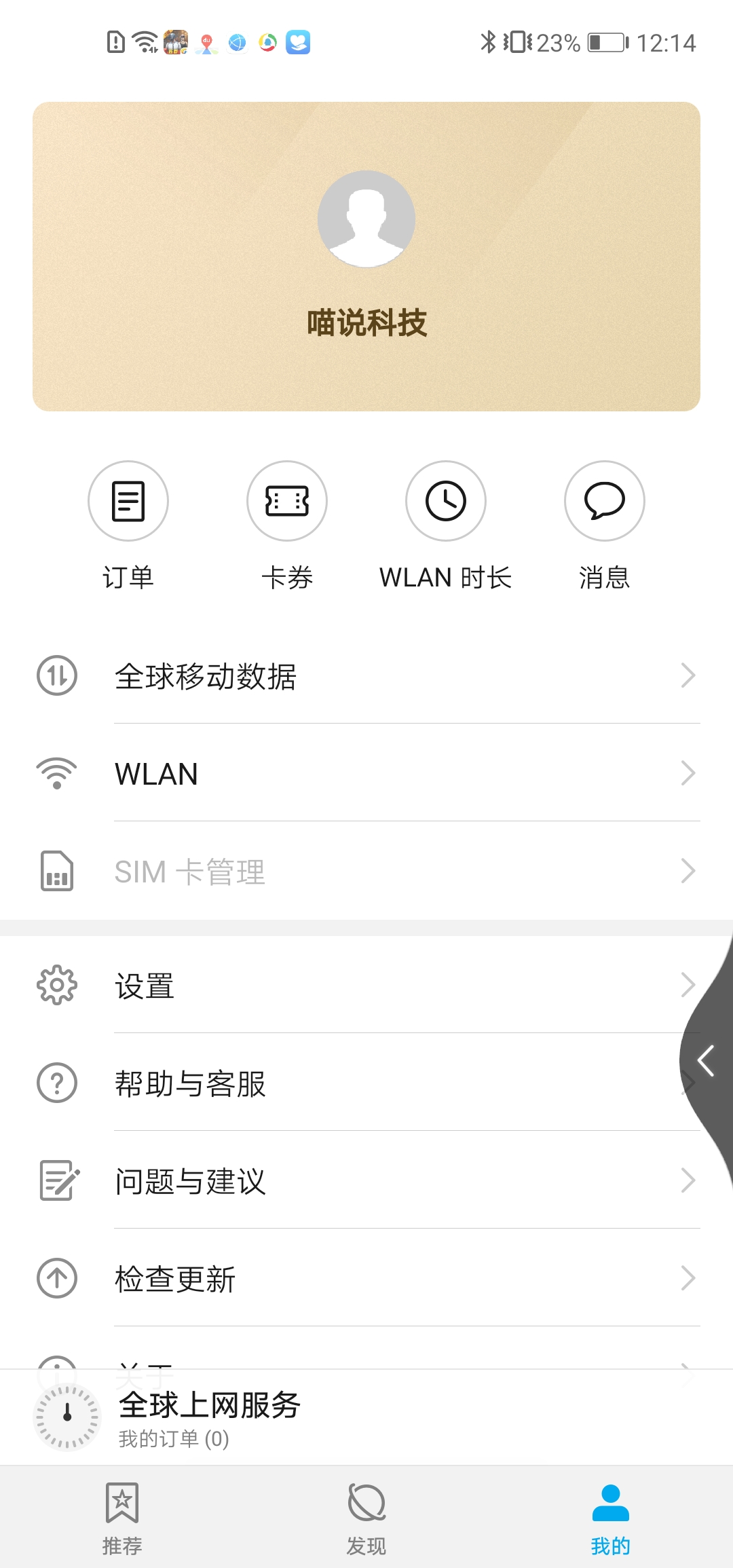Collapse the floating side arrow panel
Viewport: 733px width, 1568px height.
coord(704,1059)
